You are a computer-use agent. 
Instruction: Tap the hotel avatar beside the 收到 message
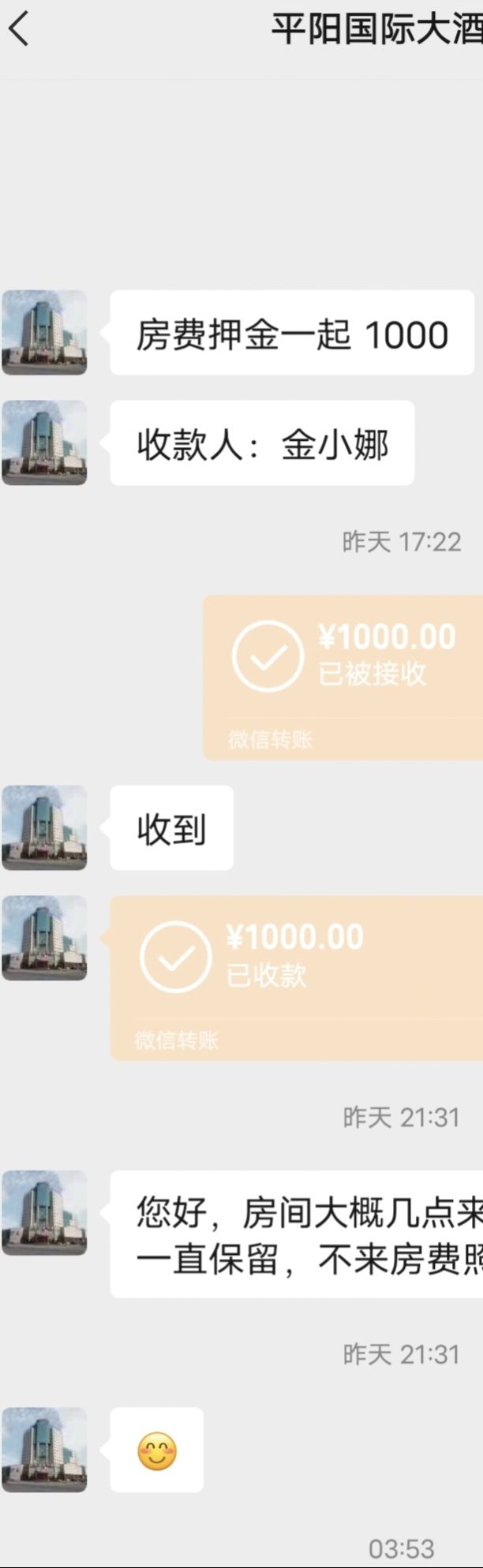point(44,827)
